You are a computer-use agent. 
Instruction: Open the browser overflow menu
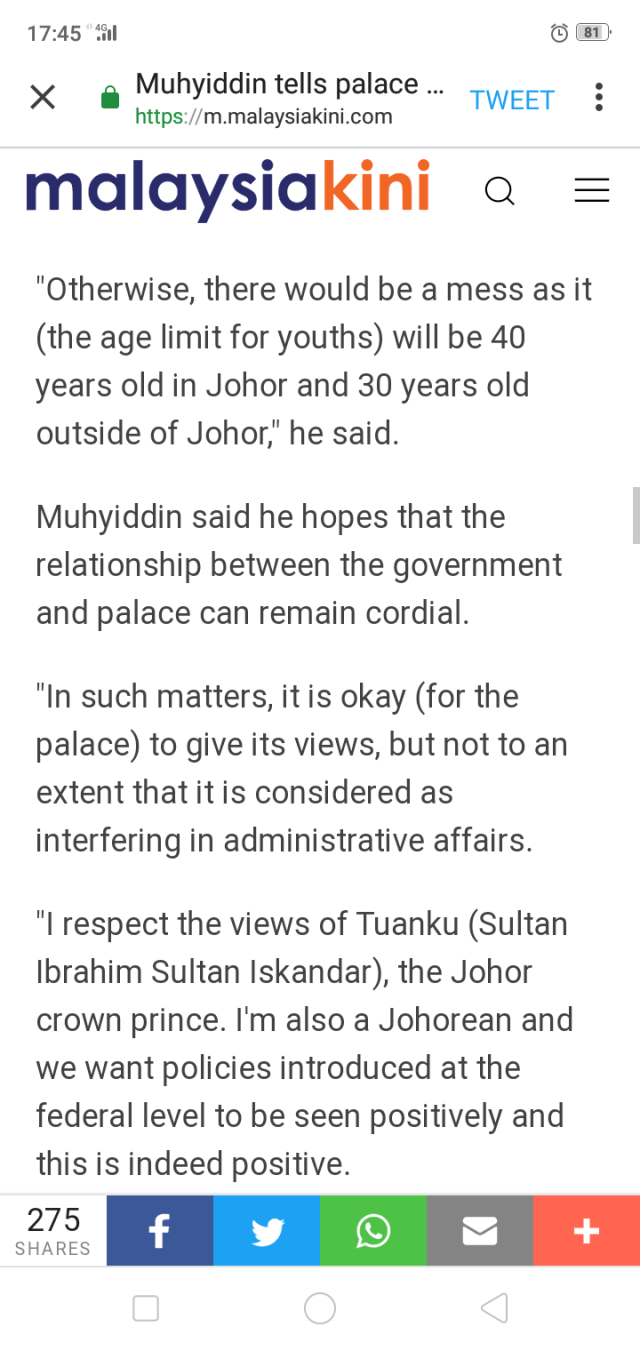(x=599, y=98)
